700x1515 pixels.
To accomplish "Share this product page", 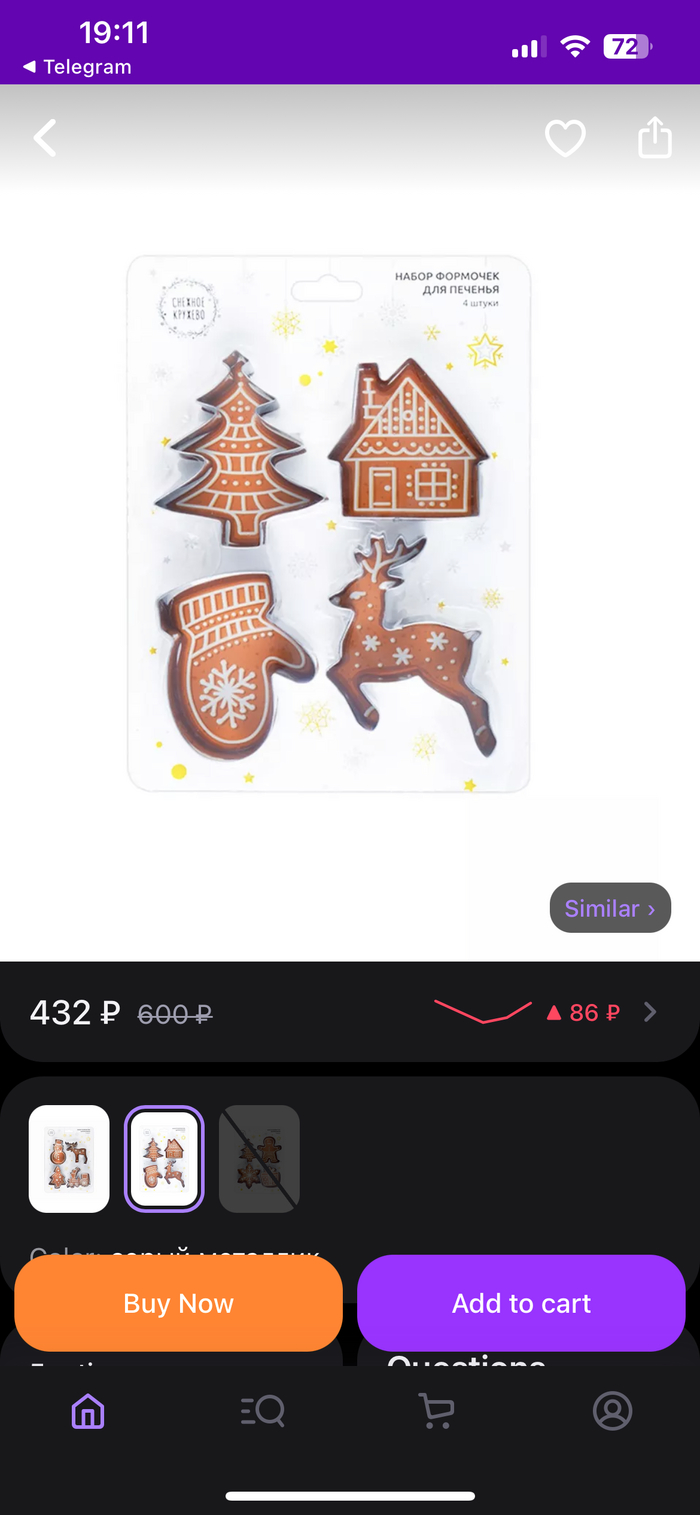I will point(654,138).
